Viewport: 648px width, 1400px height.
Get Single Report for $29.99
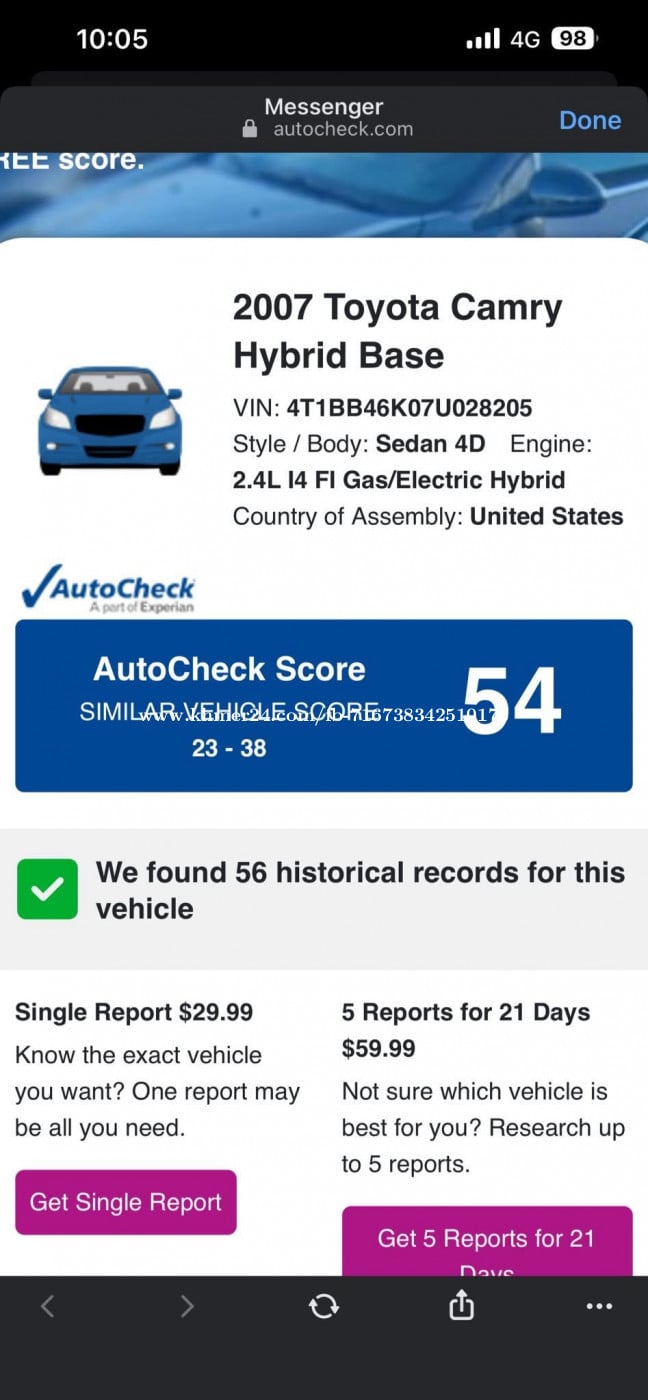pos(126,1202)
